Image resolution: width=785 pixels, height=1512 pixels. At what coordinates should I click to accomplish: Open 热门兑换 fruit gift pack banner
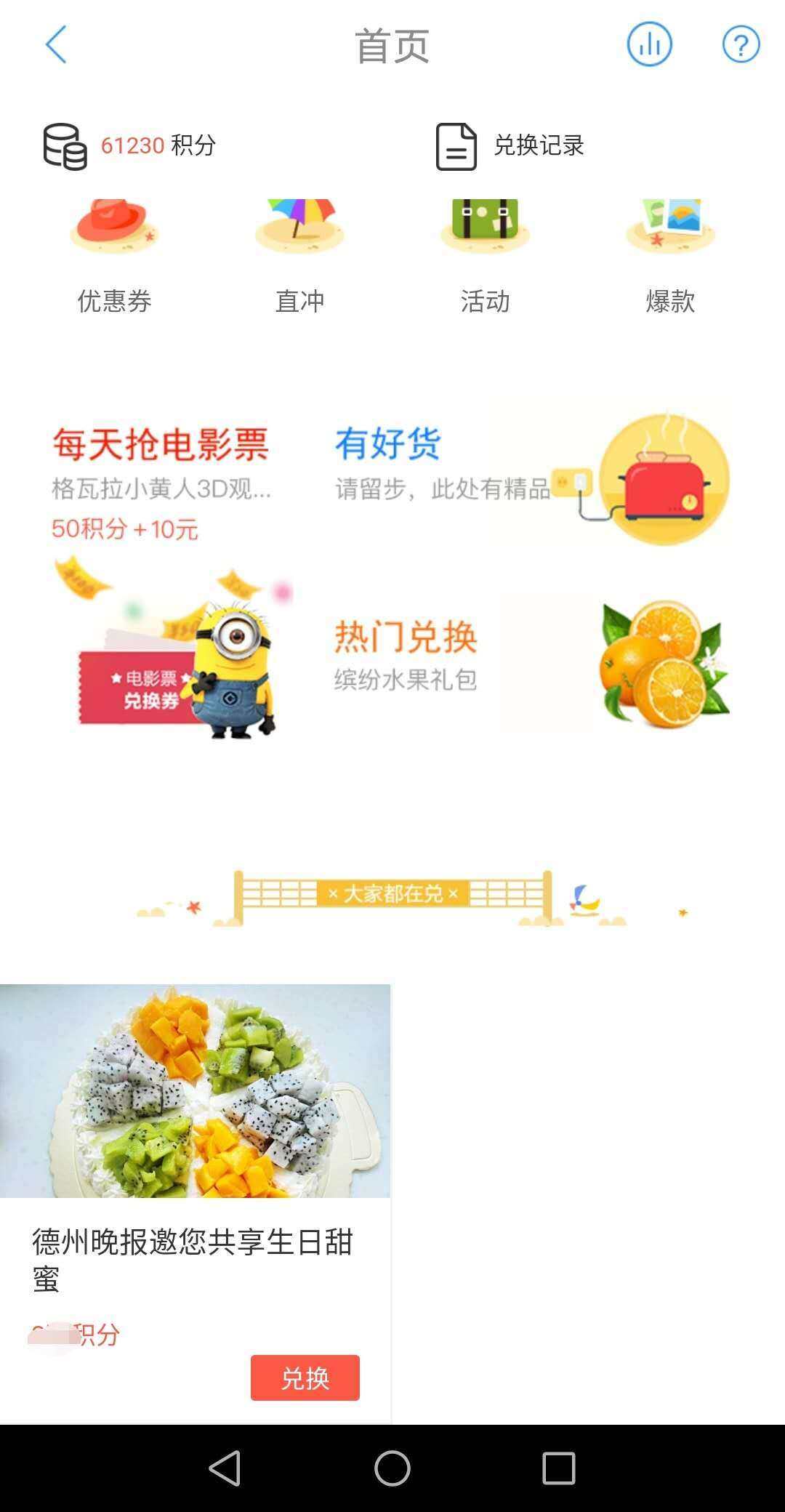[x=531, y=661]
